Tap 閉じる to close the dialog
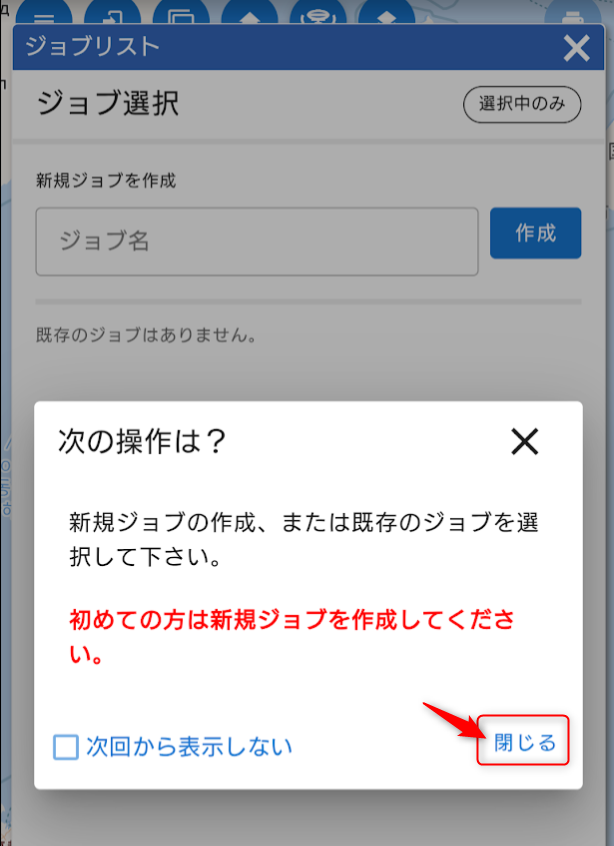The image size is (614, 846). pyautogui.click(x=524, y=742)
